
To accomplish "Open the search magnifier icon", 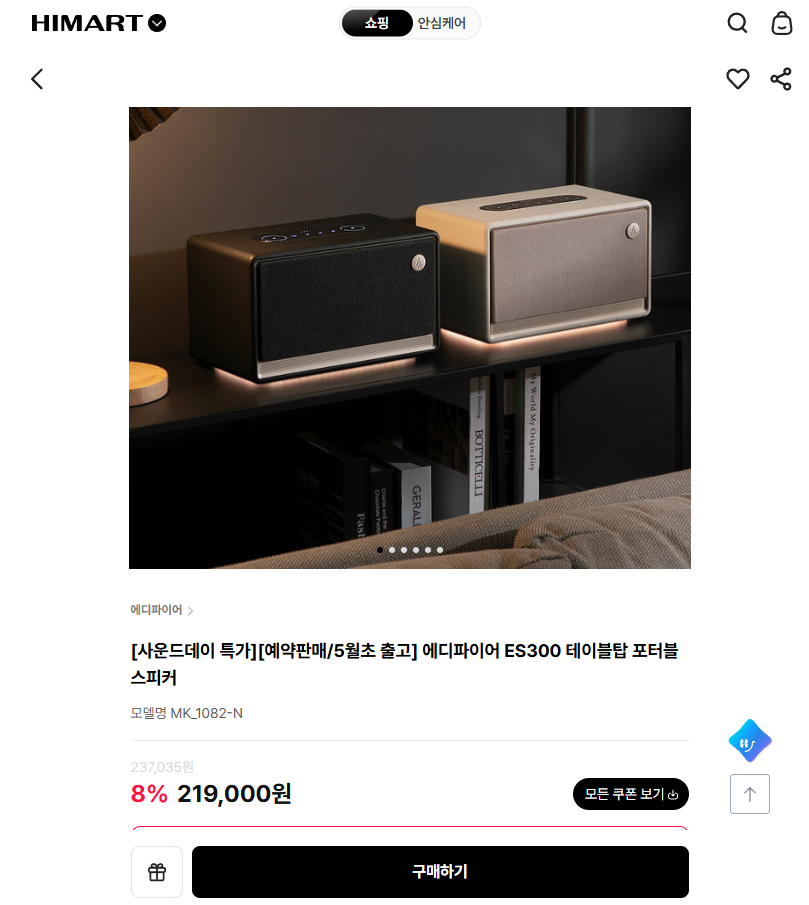I will (737, 23).
